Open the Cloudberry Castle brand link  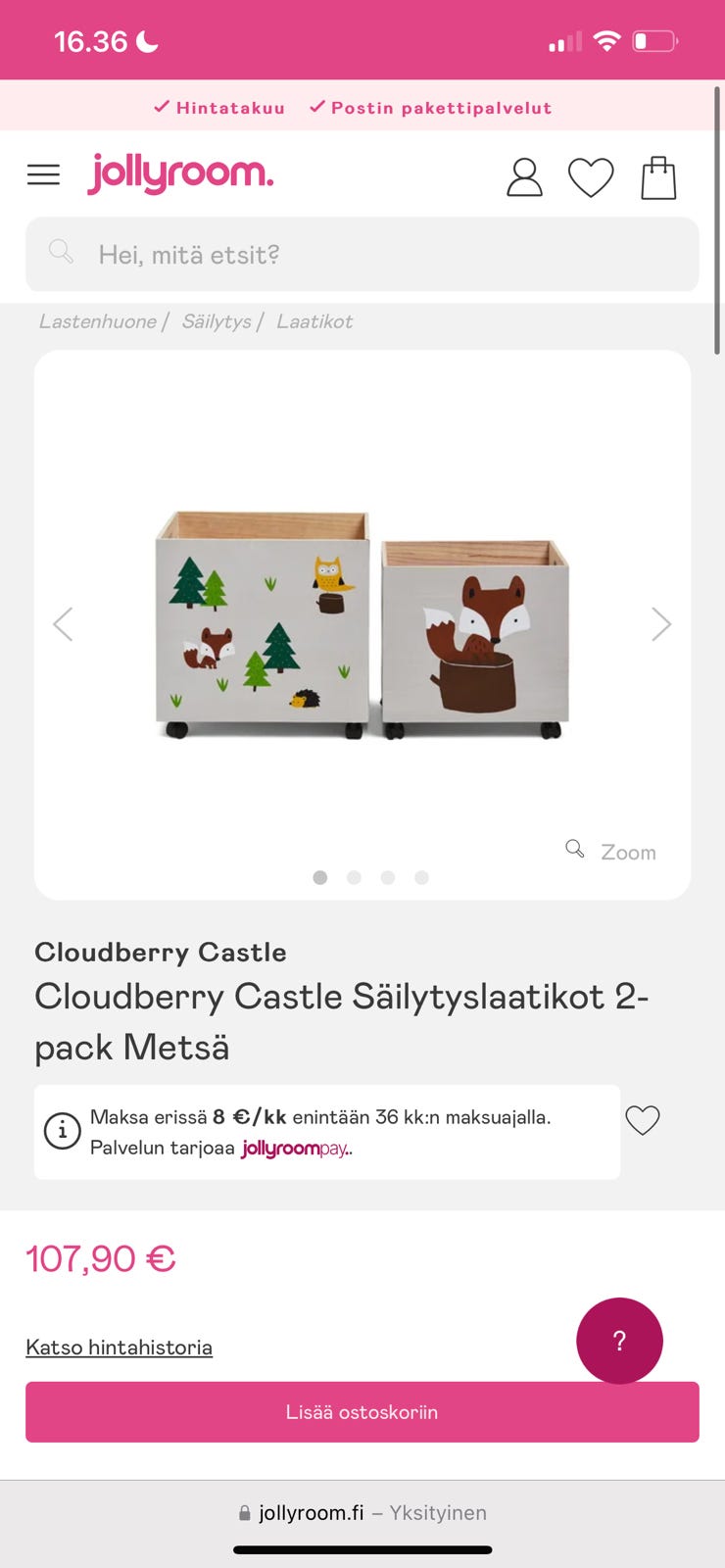pos(161,953)
